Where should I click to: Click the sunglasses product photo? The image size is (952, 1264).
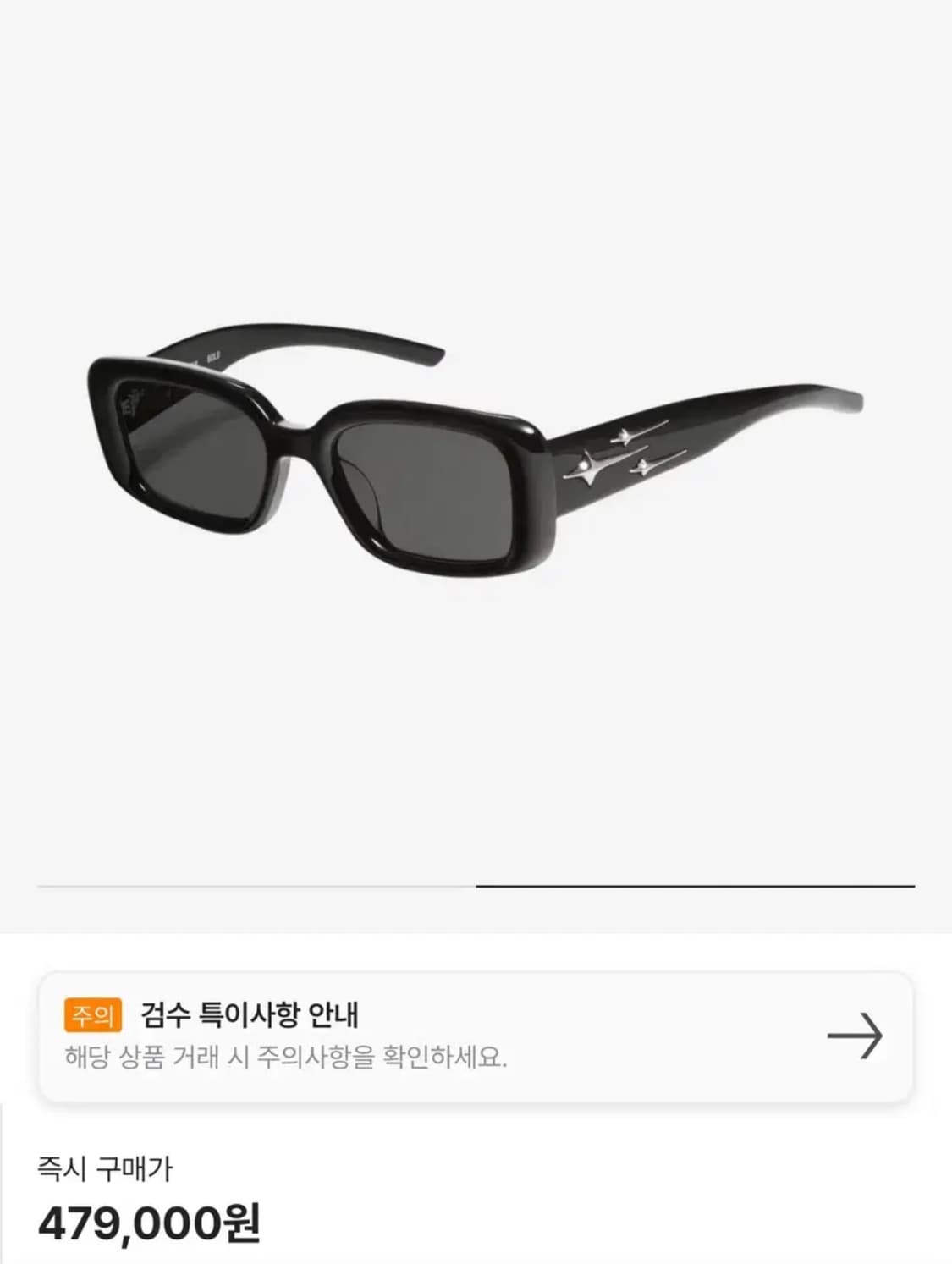click(x=474, y=448)
